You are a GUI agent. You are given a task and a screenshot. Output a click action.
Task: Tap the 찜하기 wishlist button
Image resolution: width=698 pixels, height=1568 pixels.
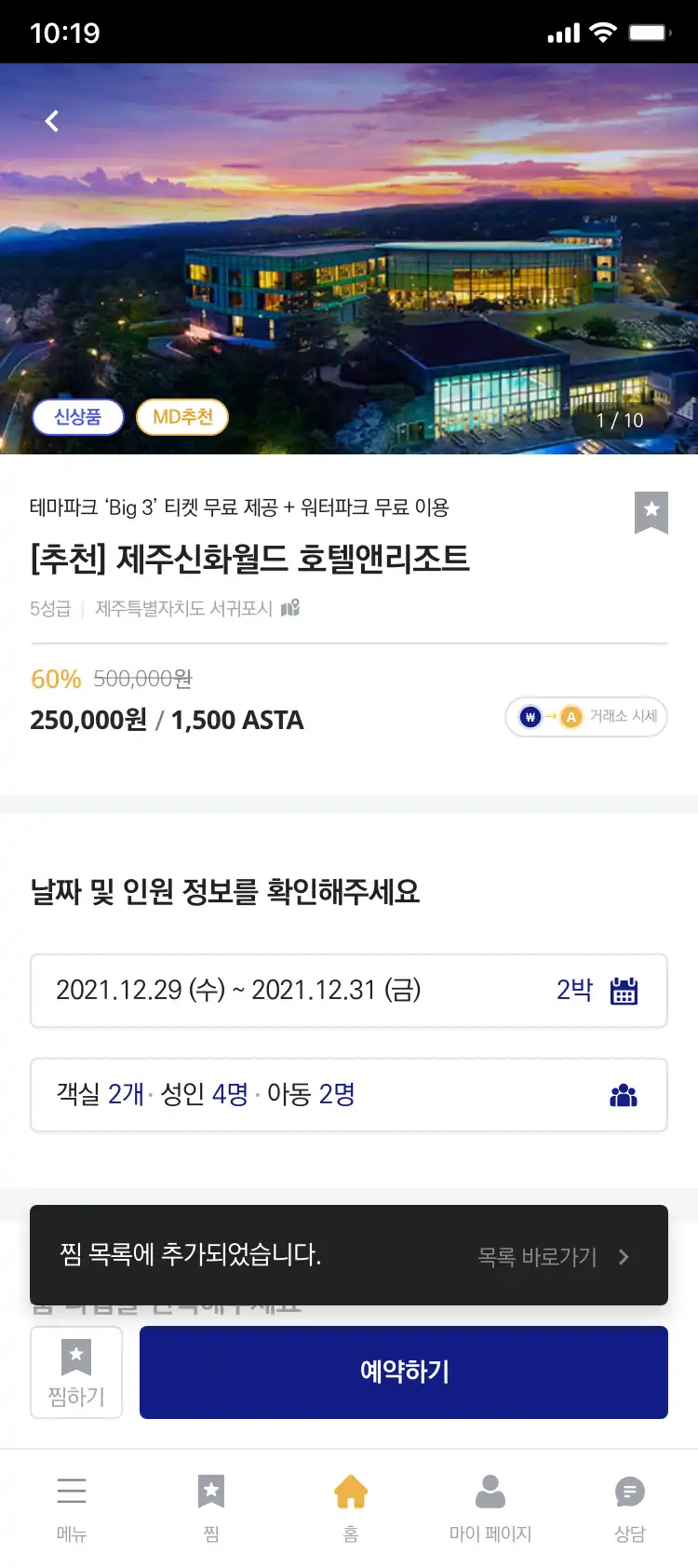tap(76, 1372)
